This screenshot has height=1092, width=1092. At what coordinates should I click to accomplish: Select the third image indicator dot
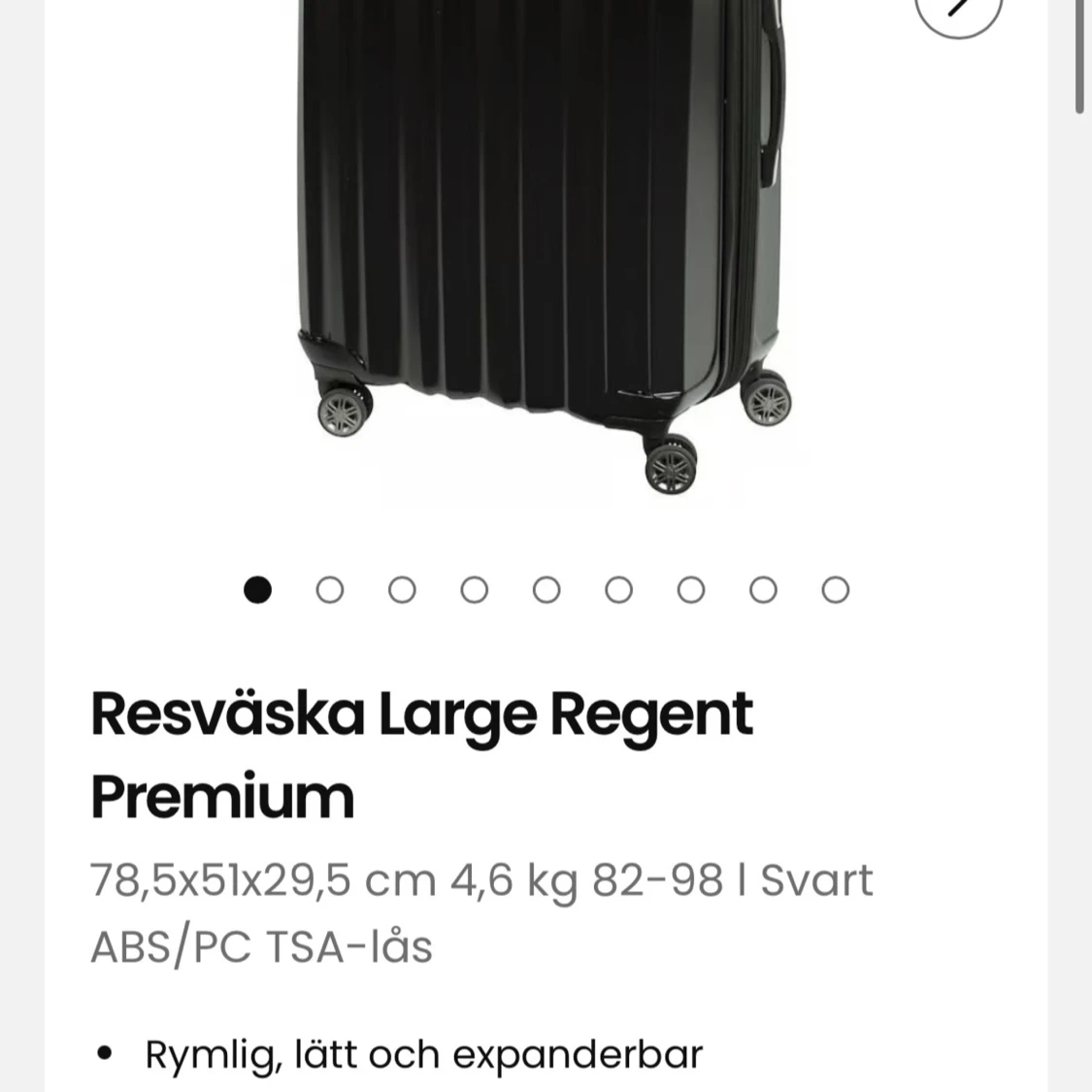point(402,590)
